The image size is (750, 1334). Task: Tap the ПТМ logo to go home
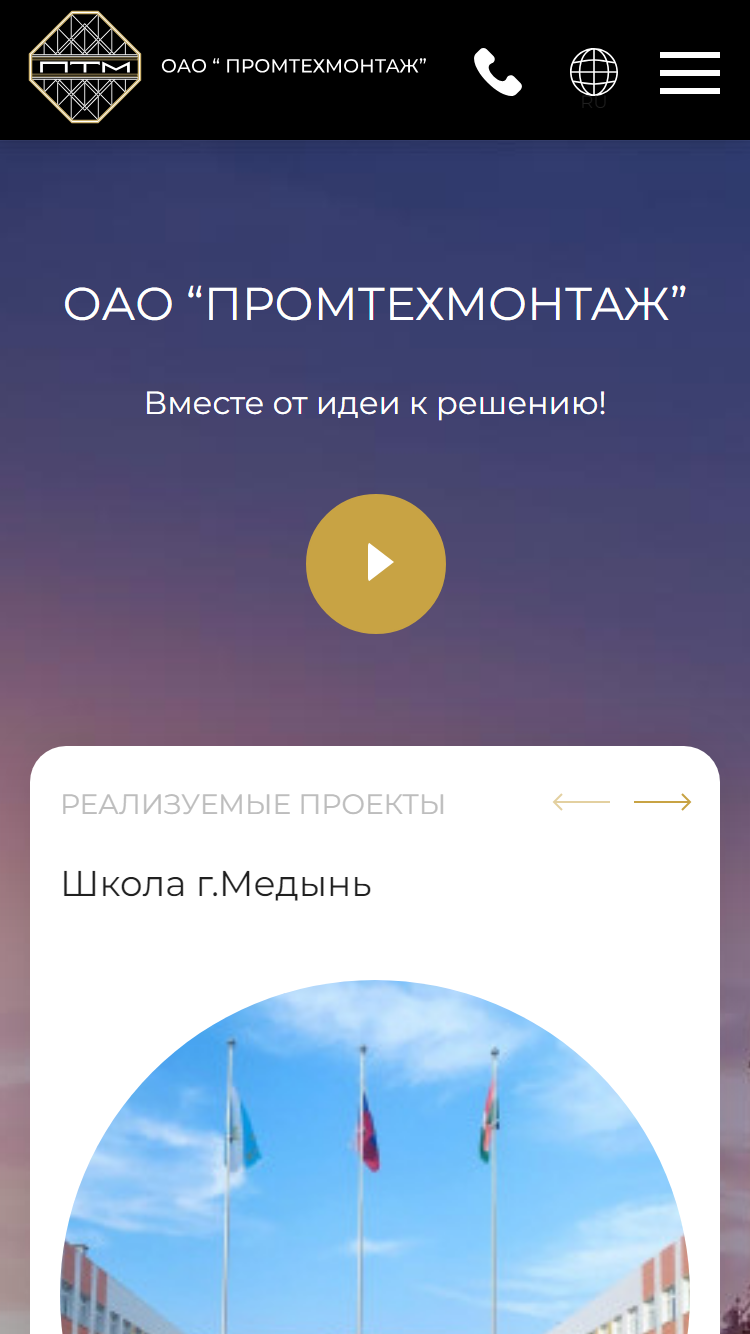(x=85, y=67)
